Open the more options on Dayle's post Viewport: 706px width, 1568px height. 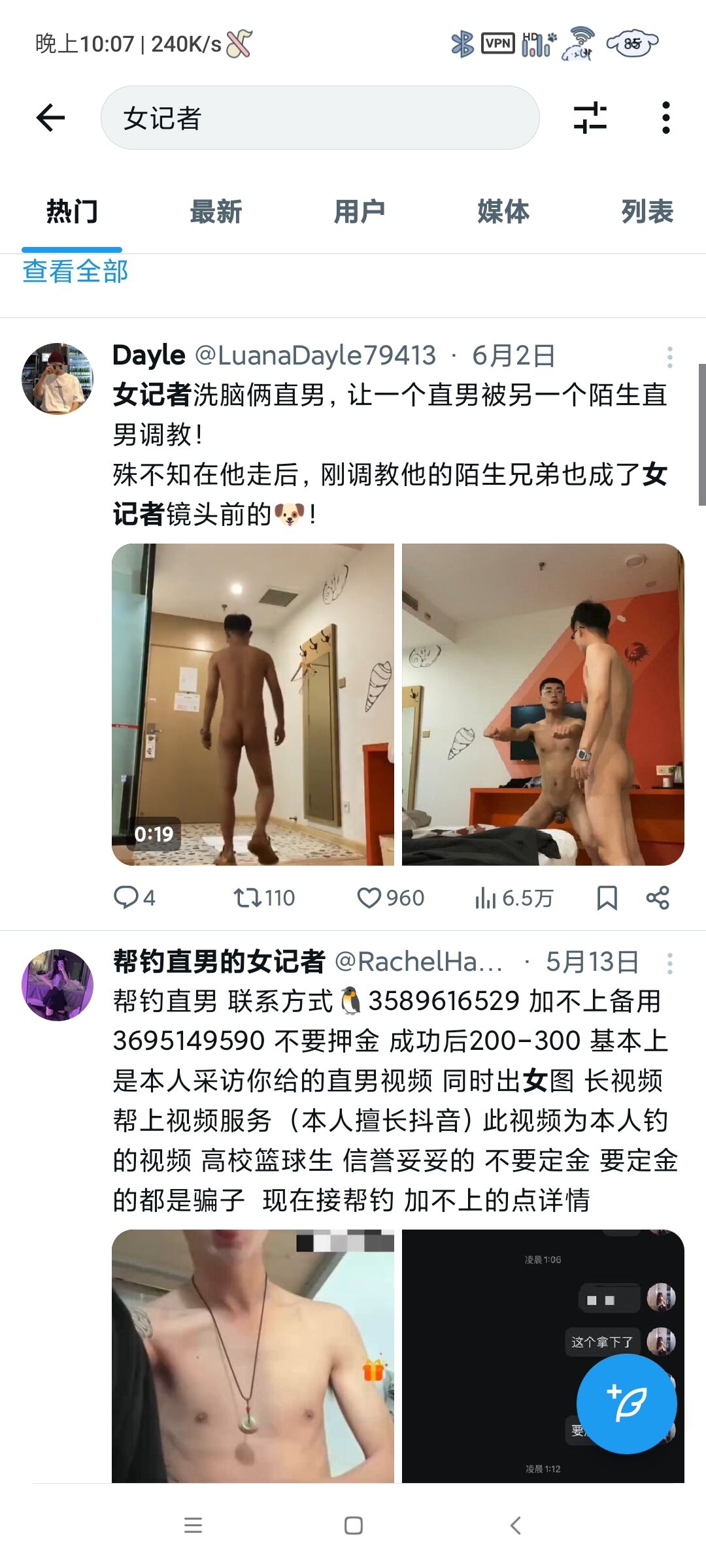pyautogui.click(x=669, y=357)
